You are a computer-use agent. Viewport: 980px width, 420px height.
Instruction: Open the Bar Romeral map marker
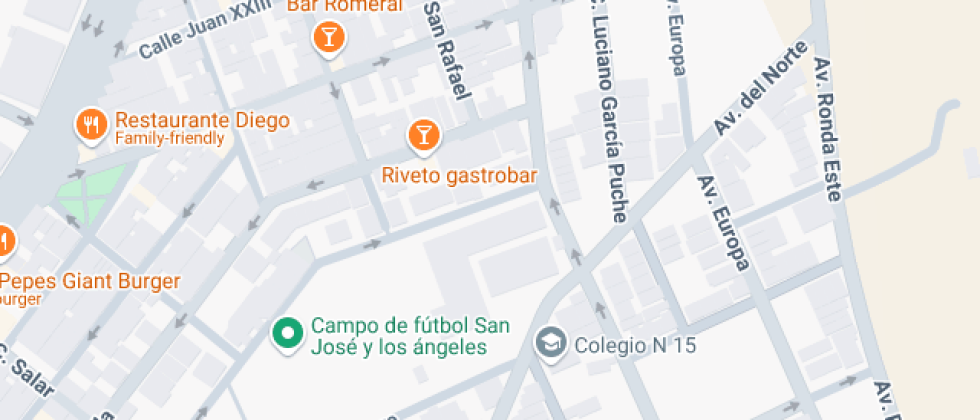tap(328, 38)
